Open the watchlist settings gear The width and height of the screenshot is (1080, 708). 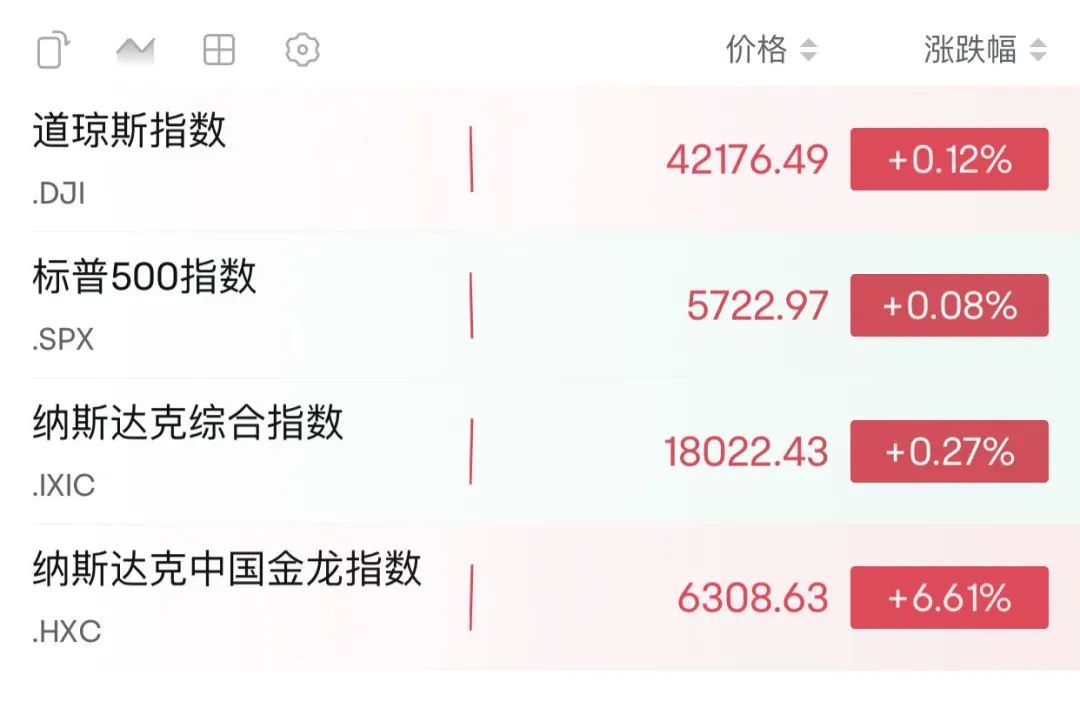click(302, 50)
